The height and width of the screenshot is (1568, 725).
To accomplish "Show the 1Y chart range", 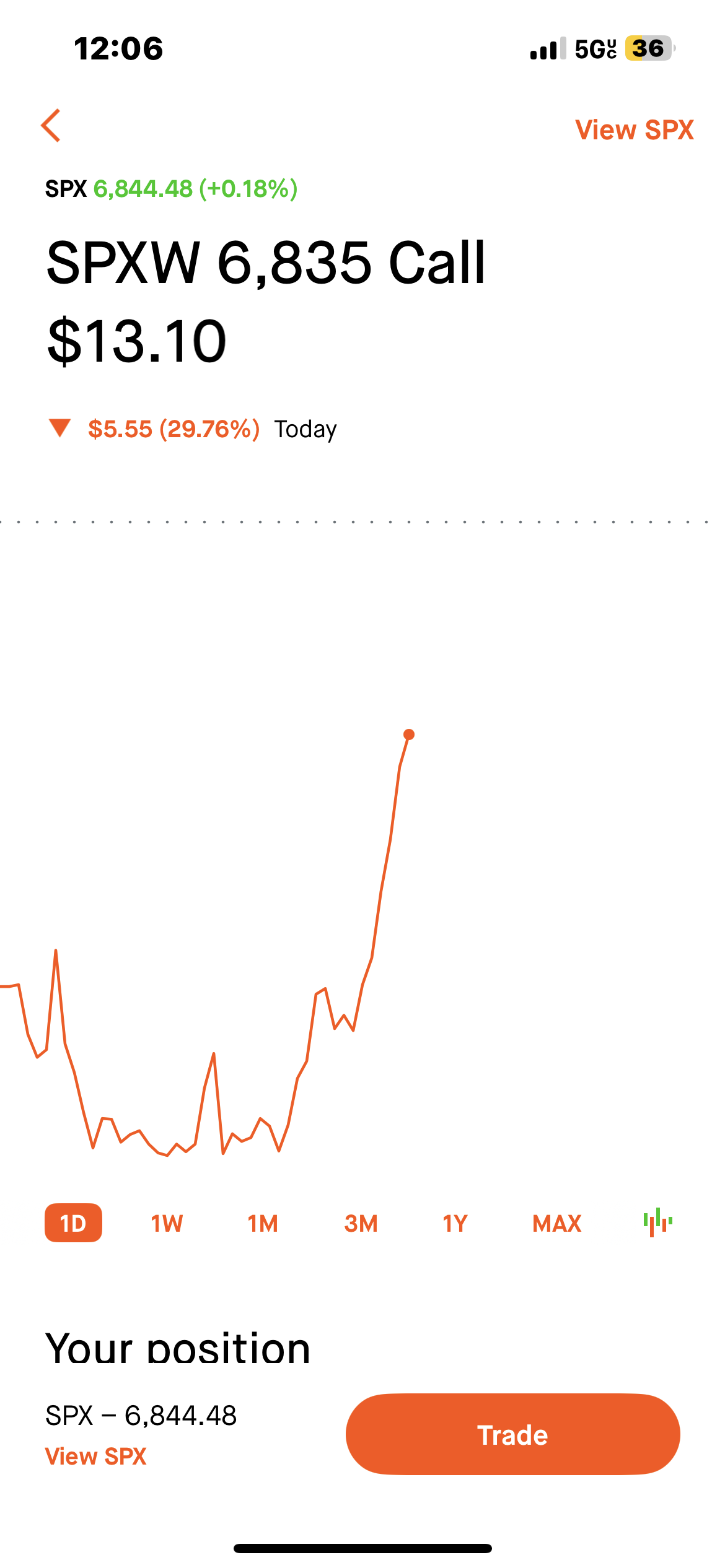I will click(455, 1223).
